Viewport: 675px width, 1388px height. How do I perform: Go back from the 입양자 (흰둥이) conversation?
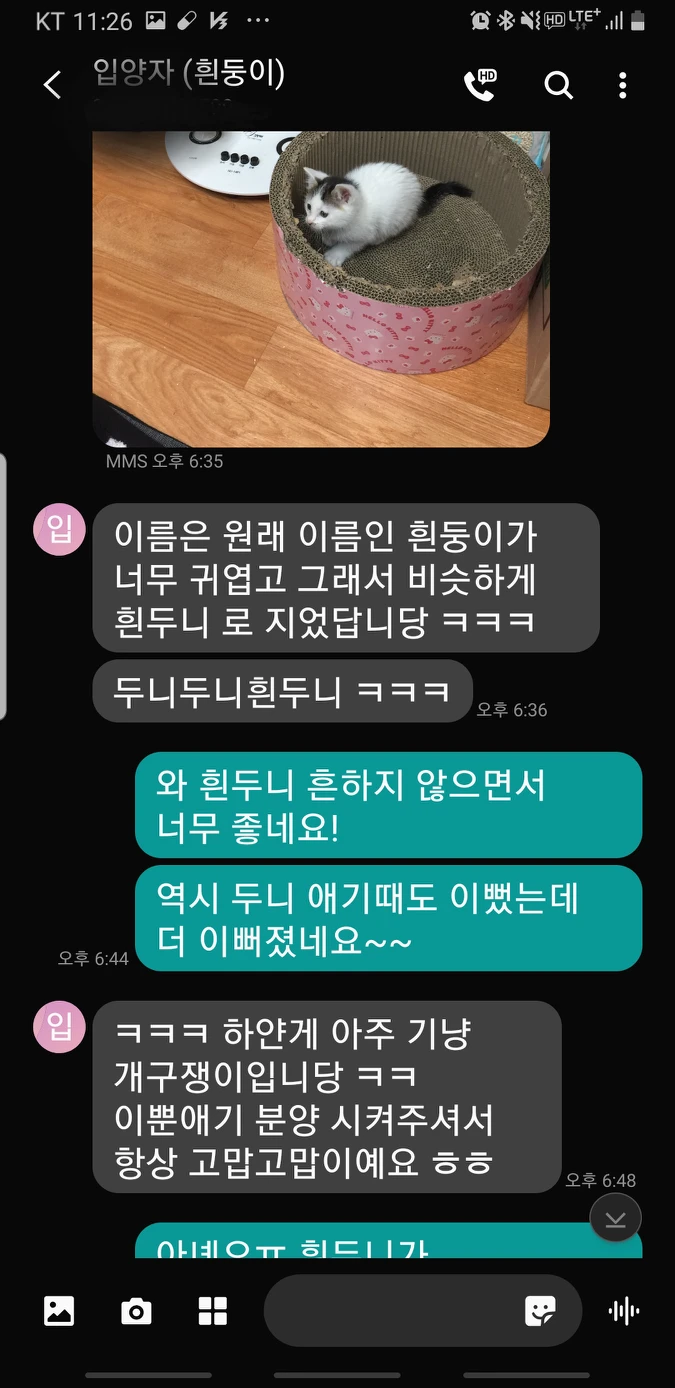tap(53, 86)
